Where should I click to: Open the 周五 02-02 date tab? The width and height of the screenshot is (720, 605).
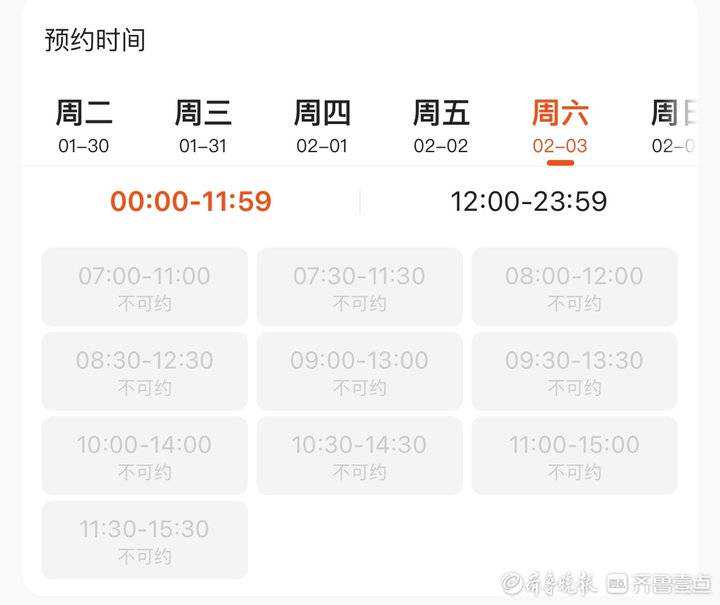pos(441,126)
